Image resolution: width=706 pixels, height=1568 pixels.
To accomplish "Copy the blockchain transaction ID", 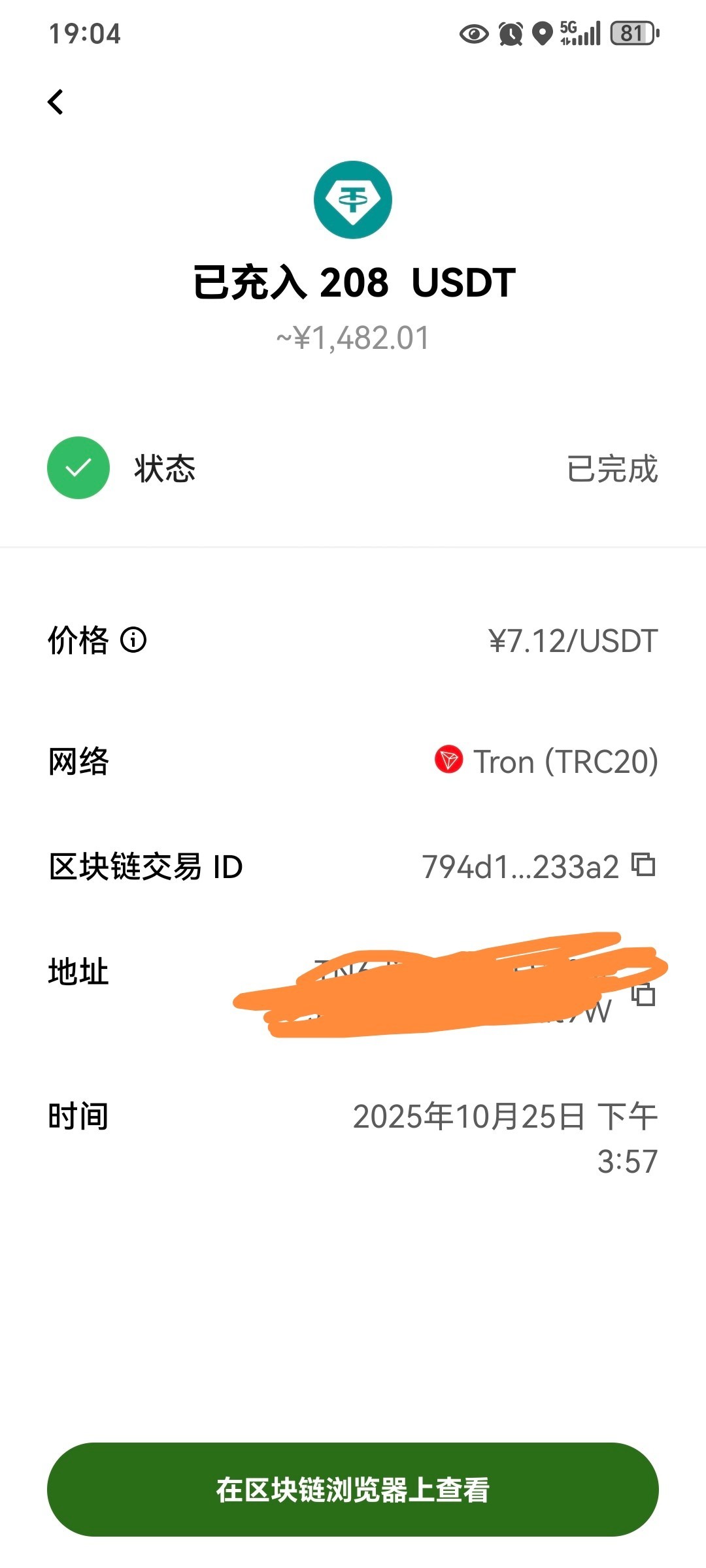I will 643,865.
